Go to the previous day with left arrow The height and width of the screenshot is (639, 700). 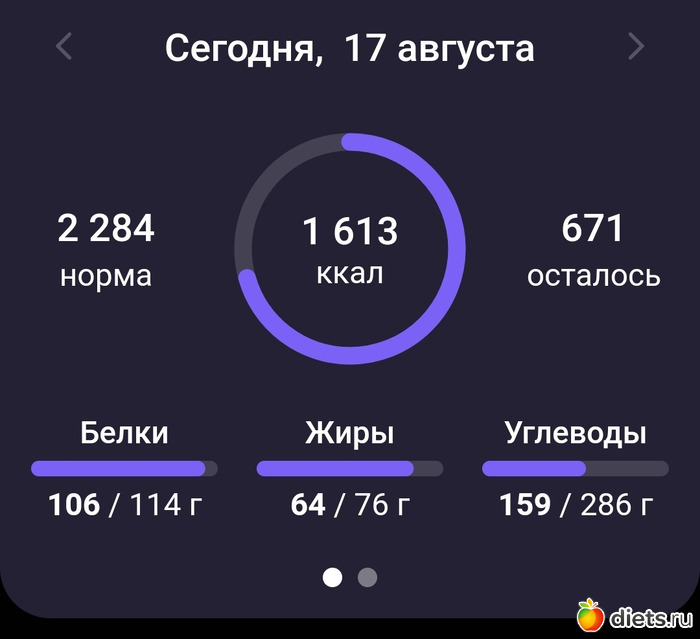point(64,46)
